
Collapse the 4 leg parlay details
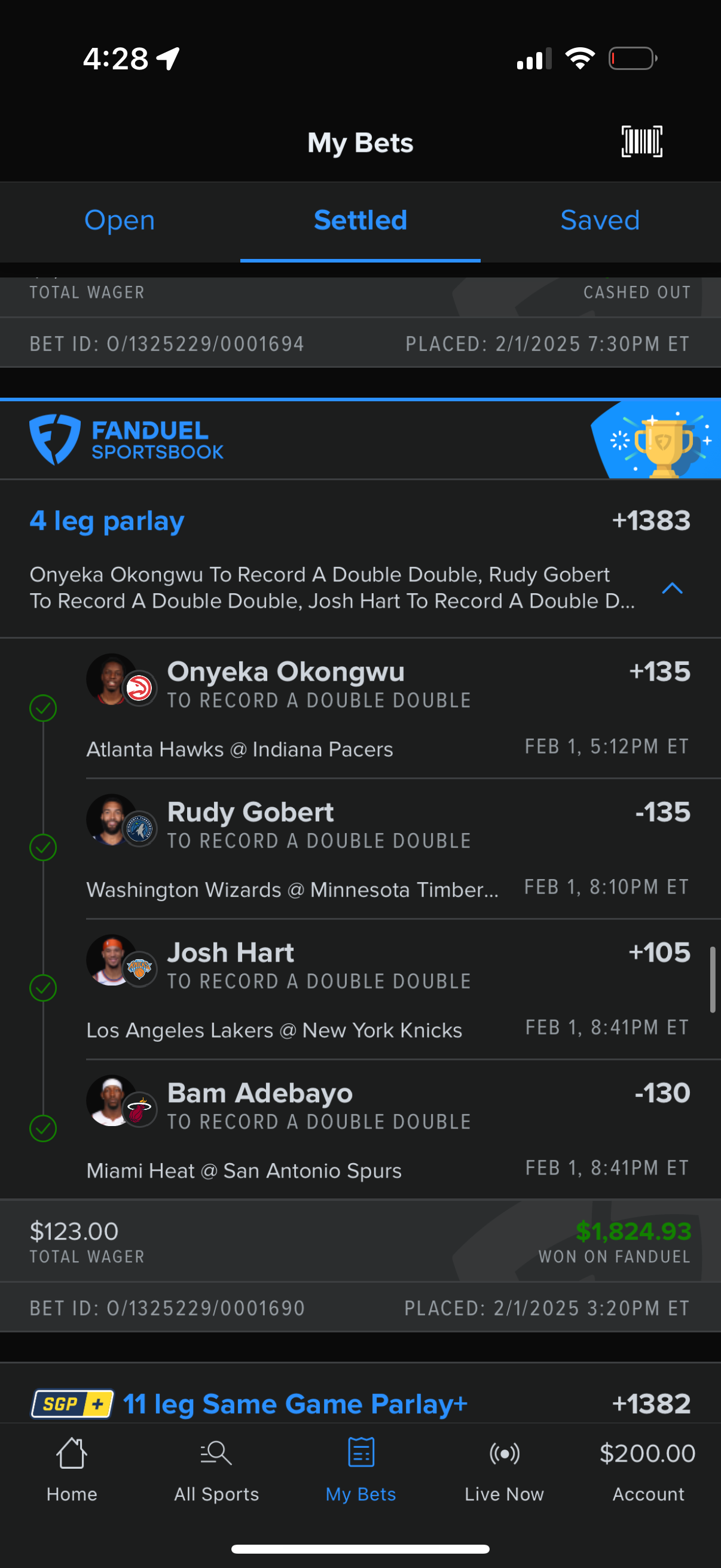(672, 588)
